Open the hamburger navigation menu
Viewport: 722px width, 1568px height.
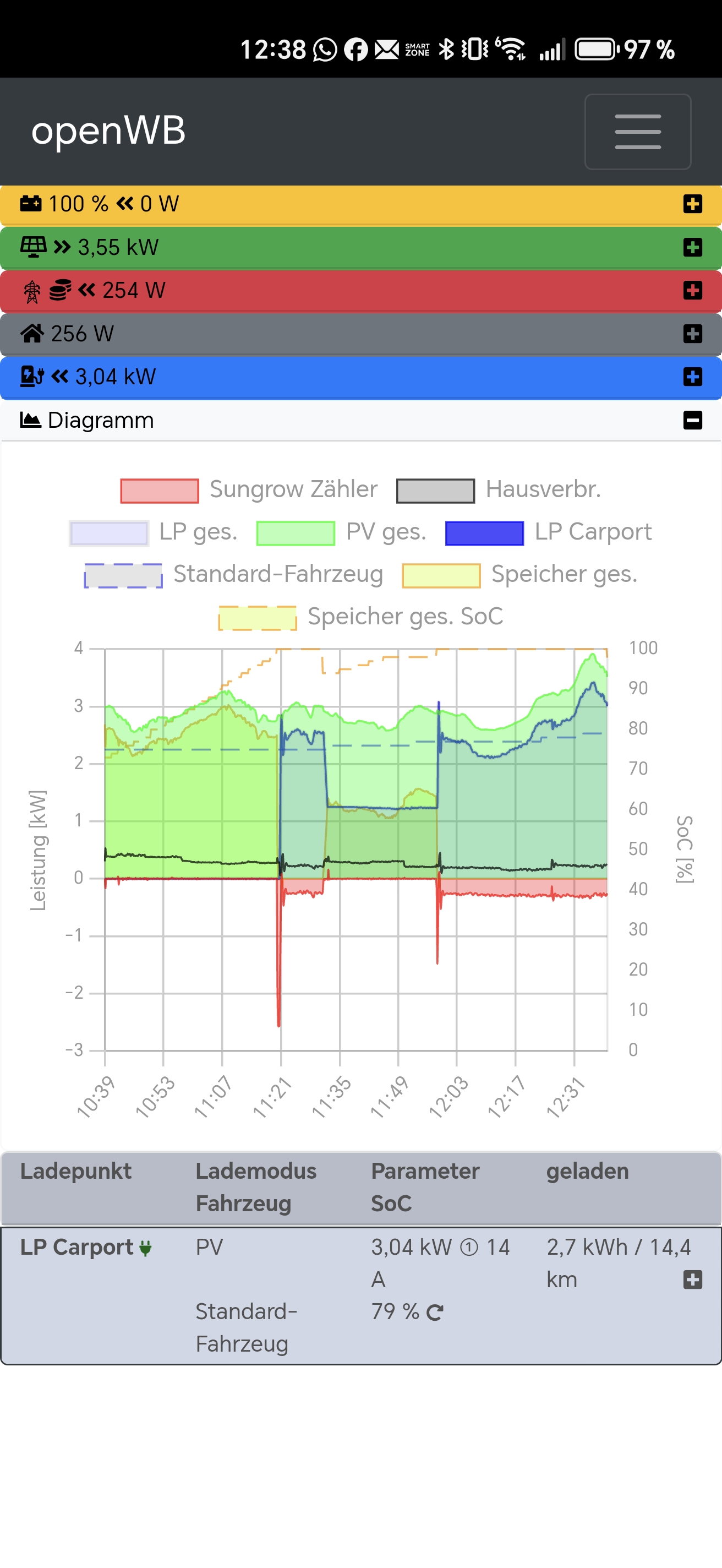[637, 132]
